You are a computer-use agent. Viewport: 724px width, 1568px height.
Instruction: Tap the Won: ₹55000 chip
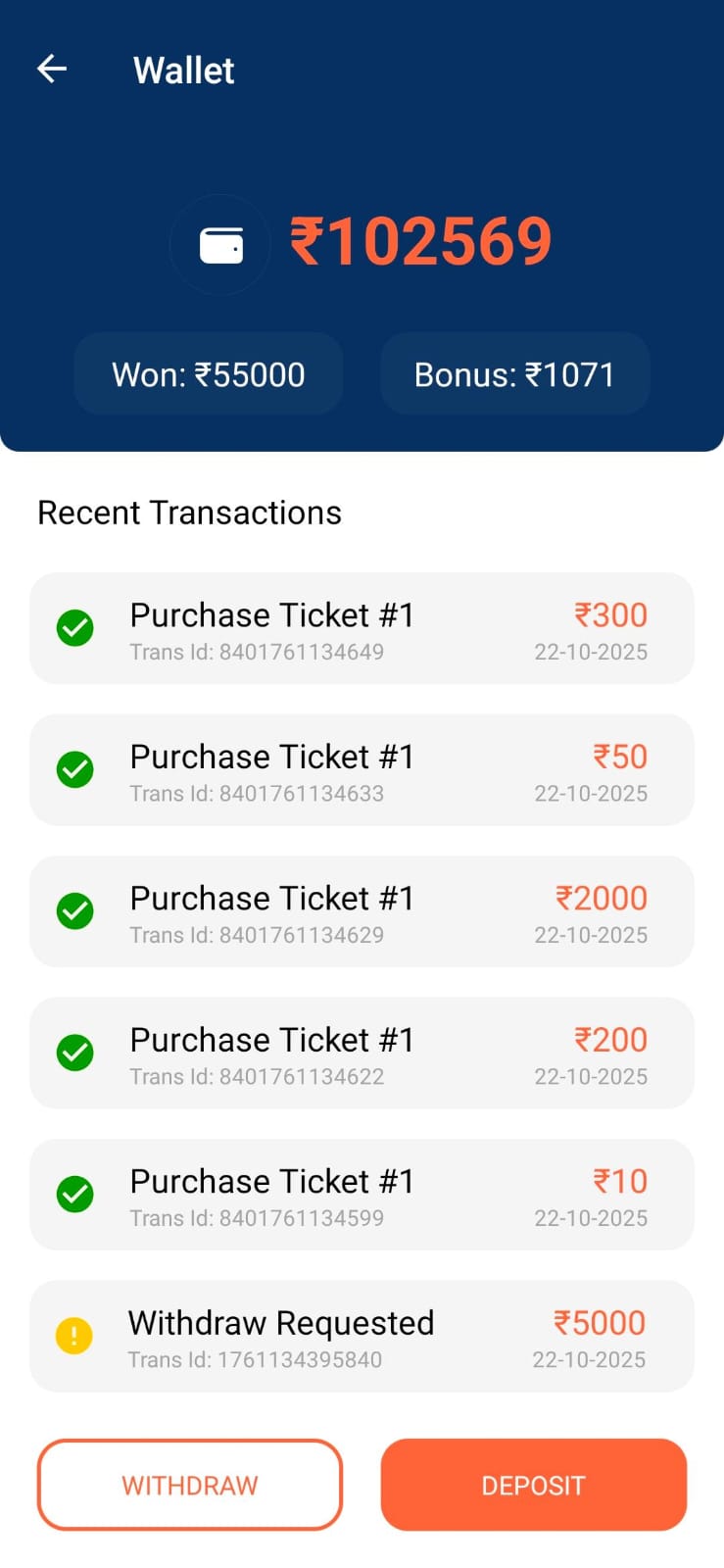[207, 373]
